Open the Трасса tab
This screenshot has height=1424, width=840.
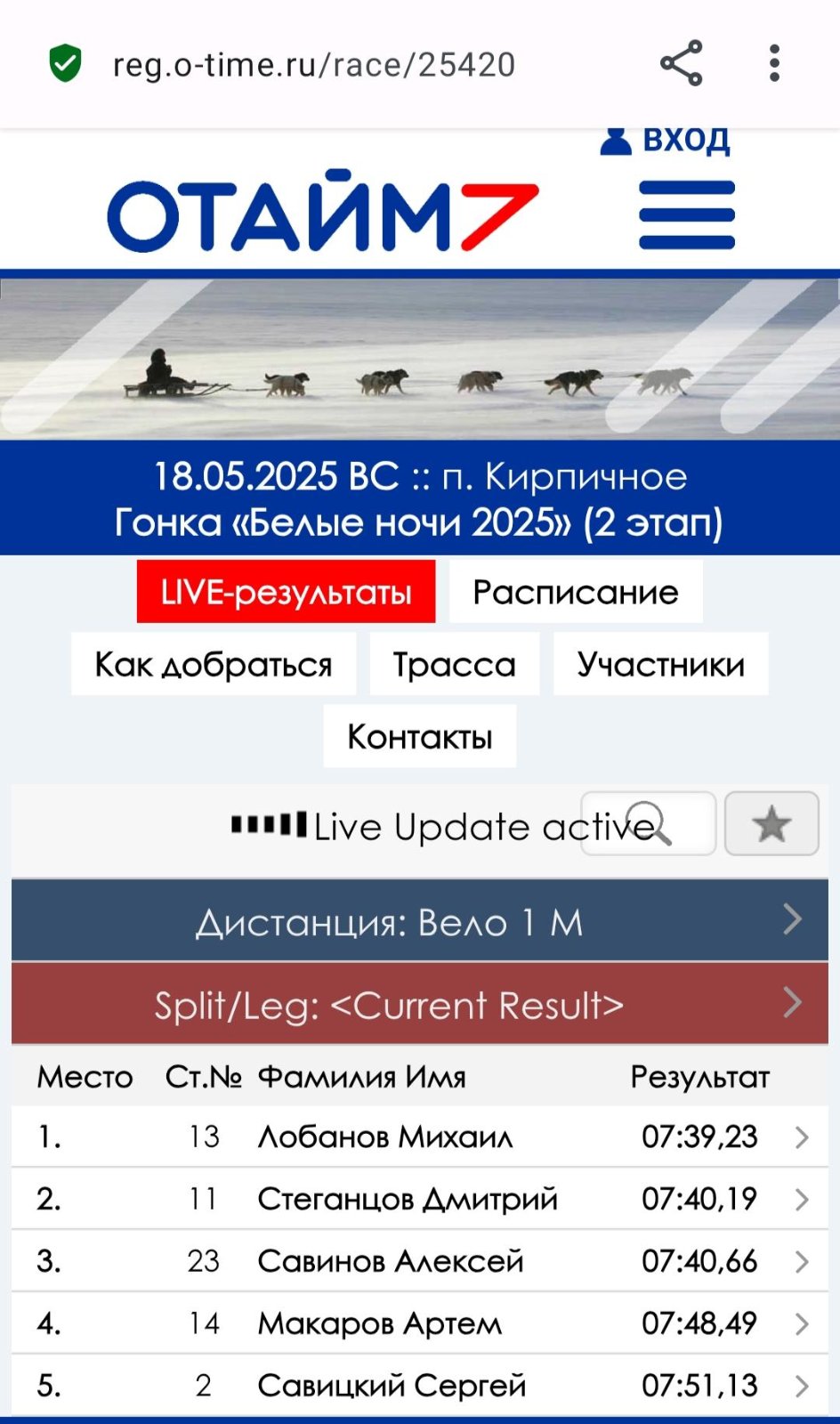(455, 664)
